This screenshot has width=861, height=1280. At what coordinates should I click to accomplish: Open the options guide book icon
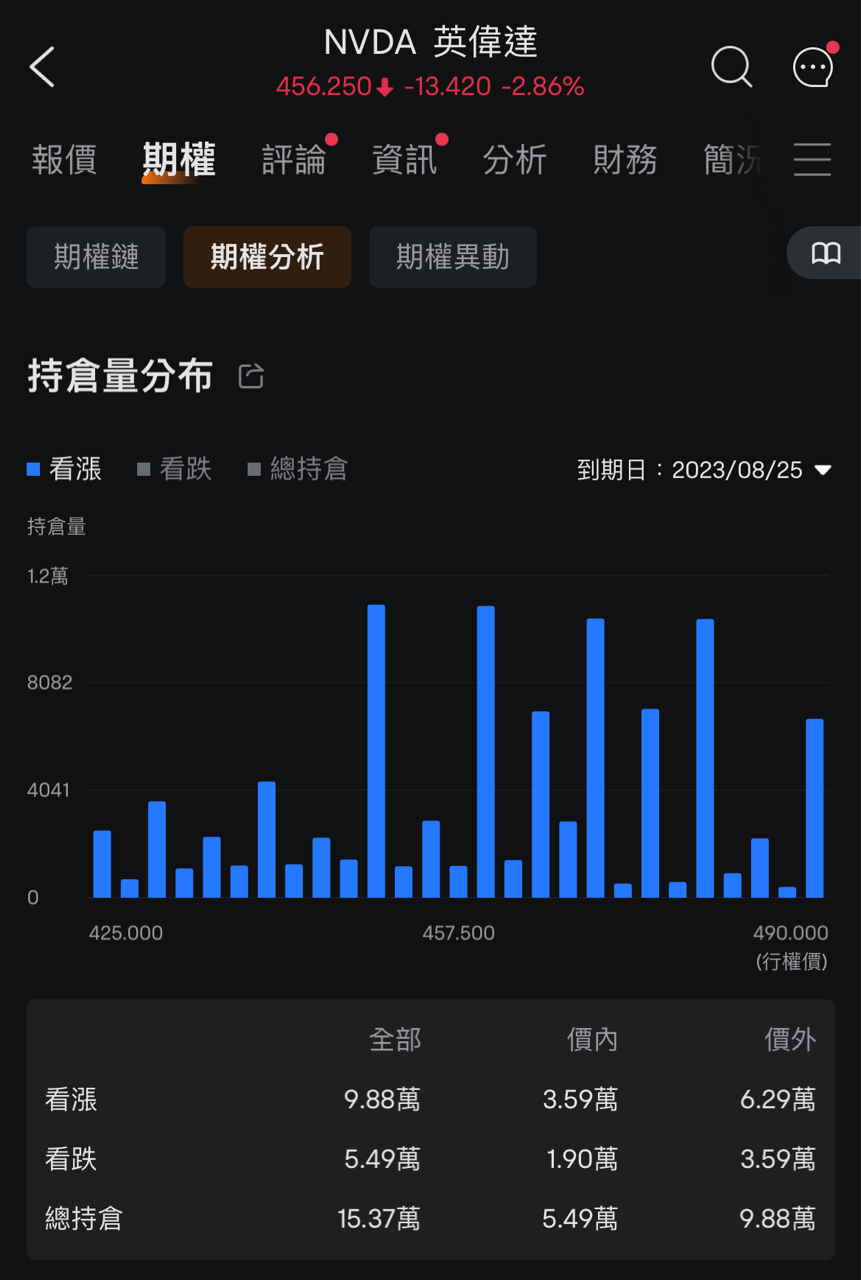coord(825,253)
